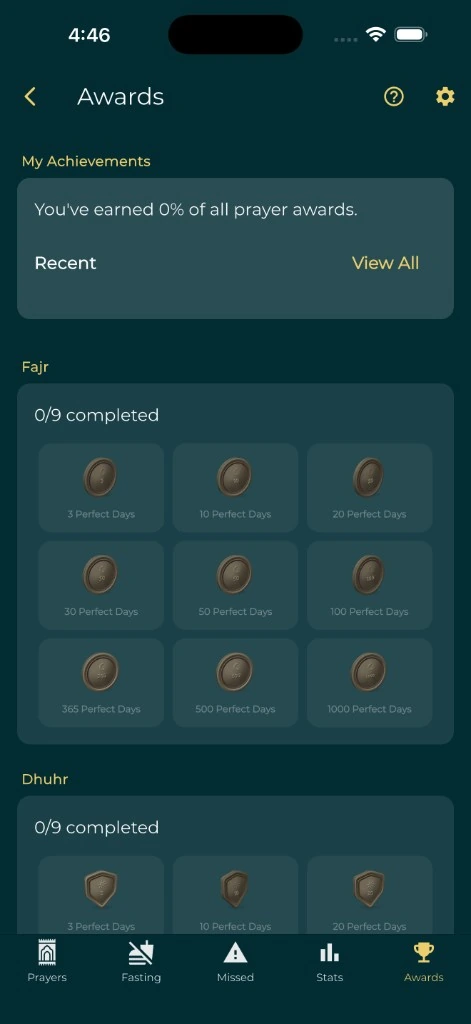Open settings via the gear icon
This screenshot has width=471, height=1024.
pos(445,97)
